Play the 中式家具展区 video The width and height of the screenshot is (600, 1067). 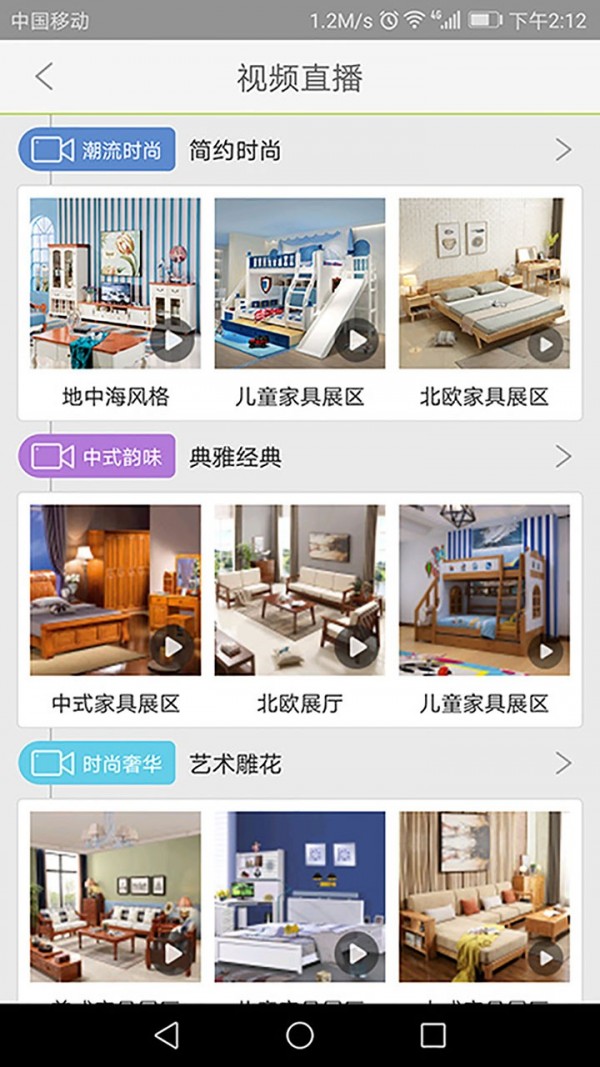115,590
